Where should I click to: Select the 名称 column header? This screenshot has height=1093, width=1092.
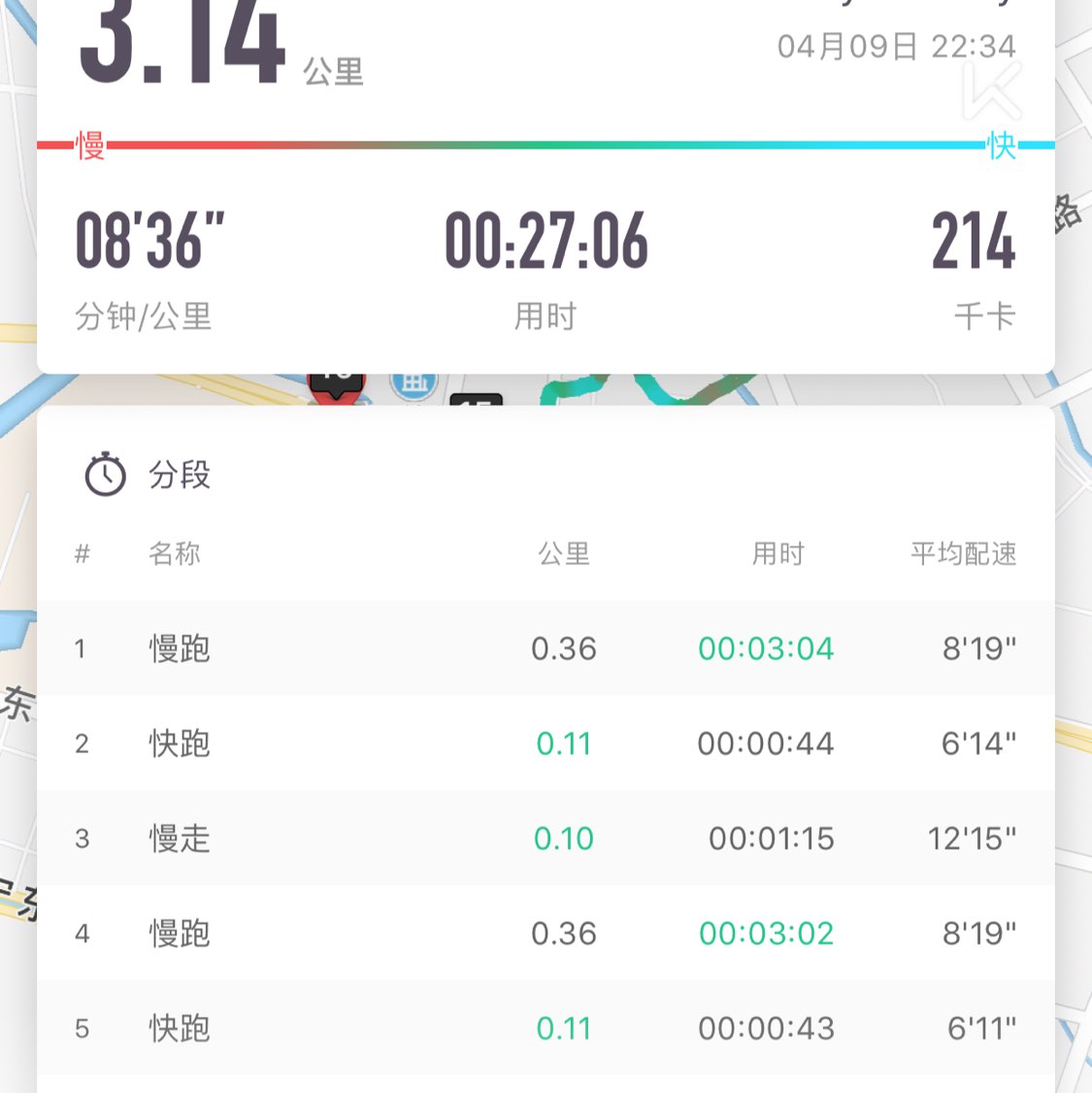pos(173,554)
